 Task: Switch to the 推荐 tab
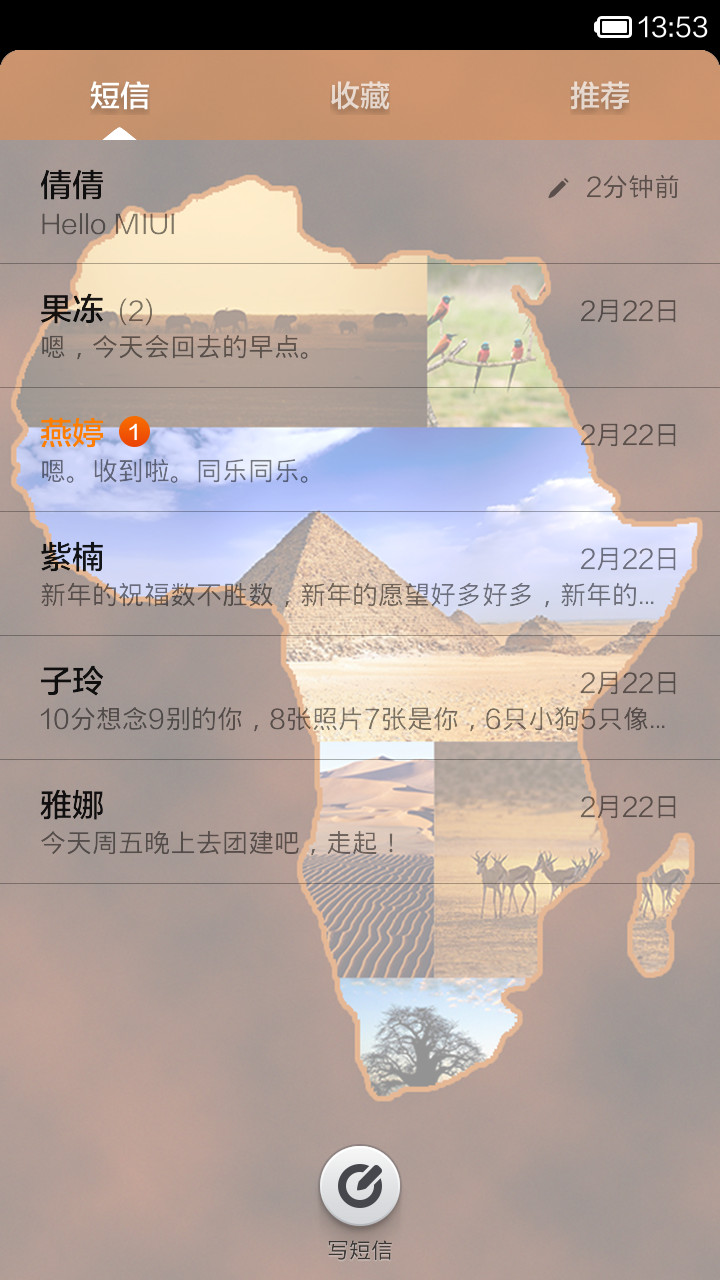(600, 96)
